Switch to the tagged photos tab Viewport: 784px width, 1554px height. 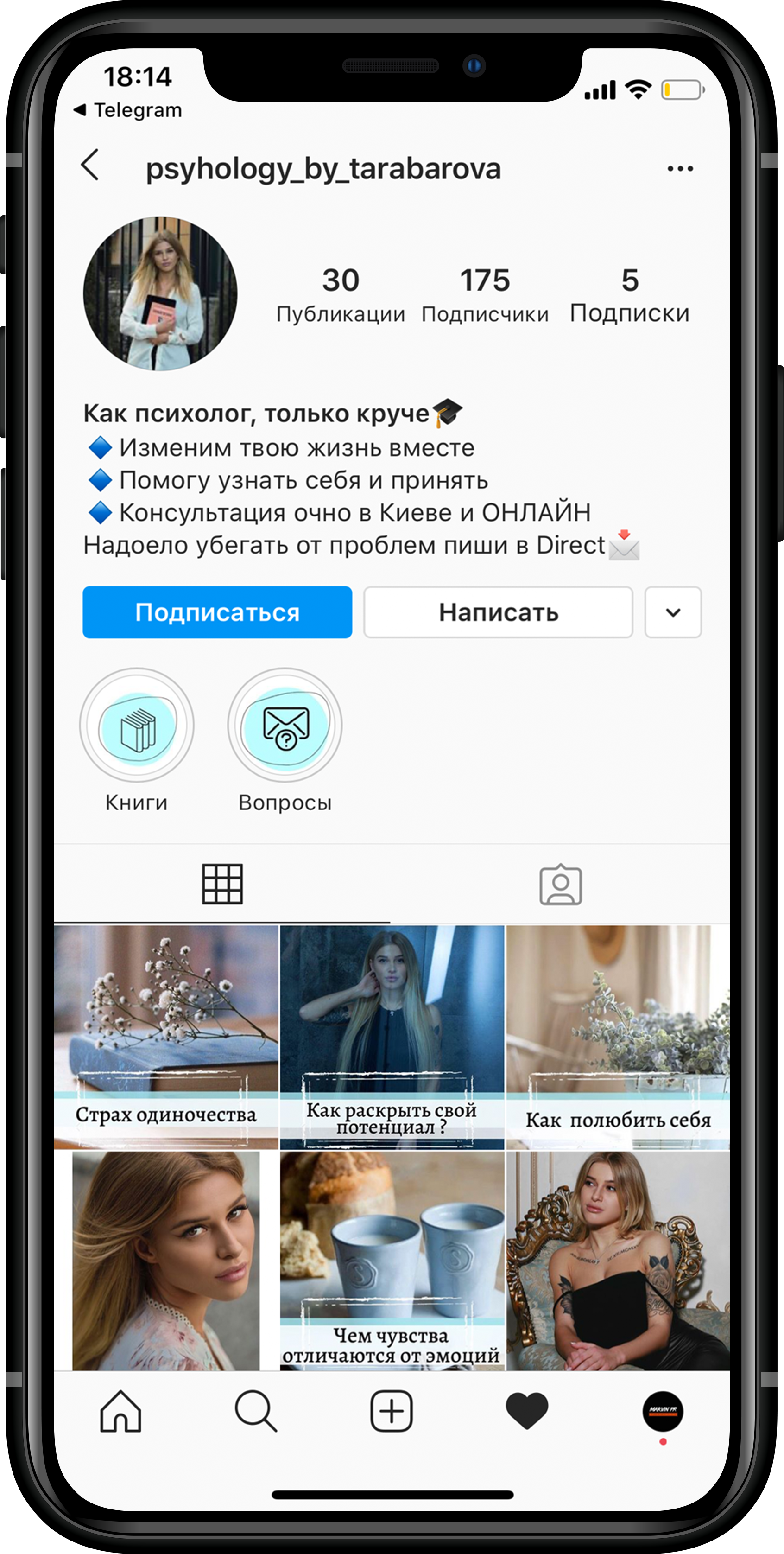pos(560,885)
